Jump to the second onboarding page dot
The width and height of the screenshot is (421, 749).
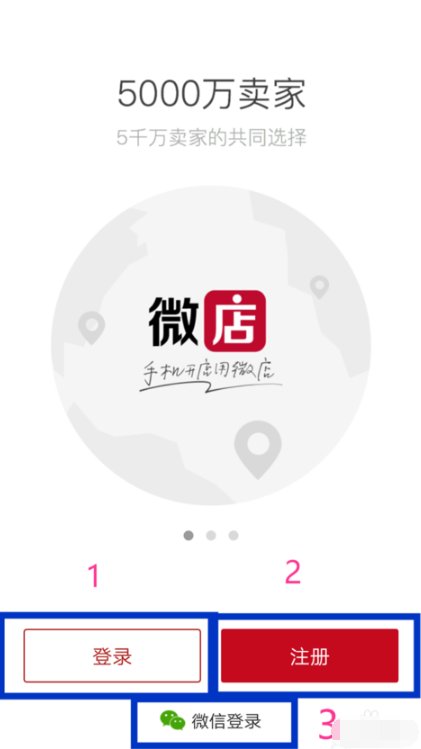[211, 535]
